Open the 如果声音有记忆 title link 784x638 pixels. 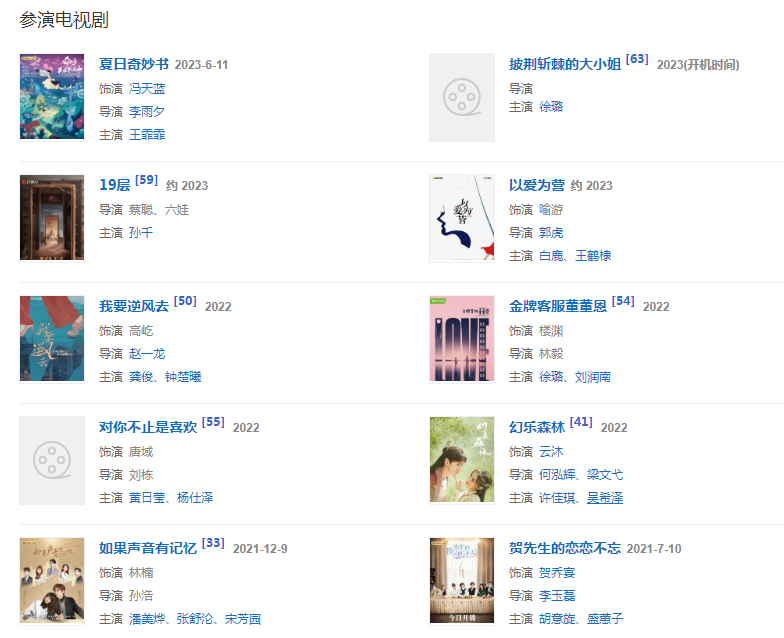pos(148,548)
